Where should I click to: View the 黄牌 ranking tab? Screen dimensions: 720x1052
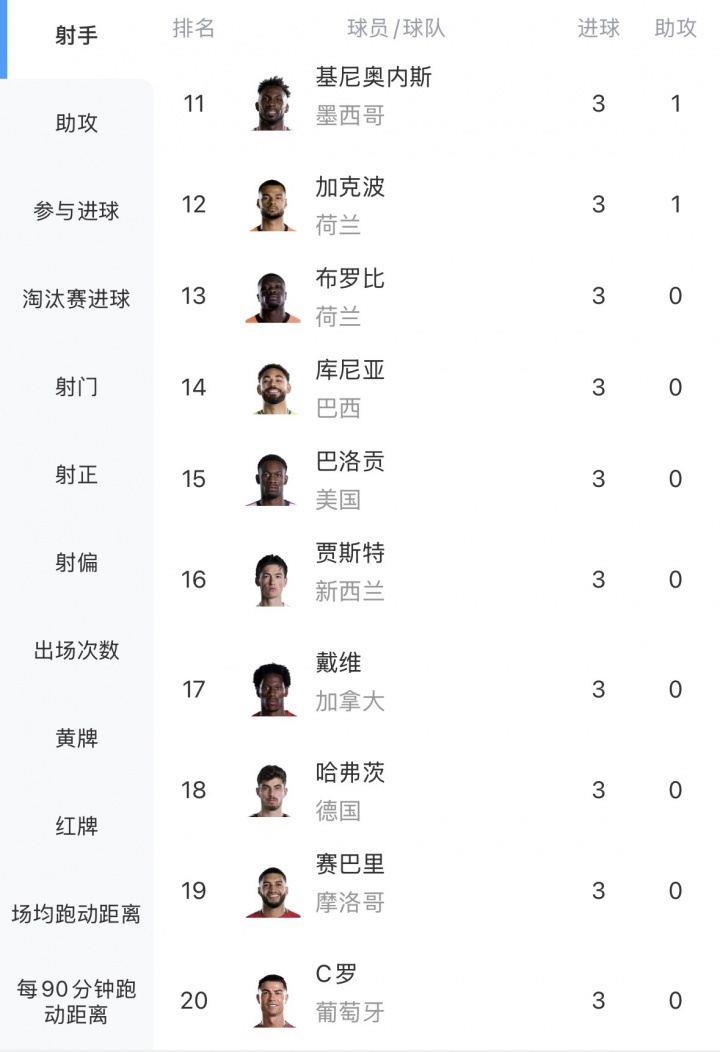coord(76,738)
